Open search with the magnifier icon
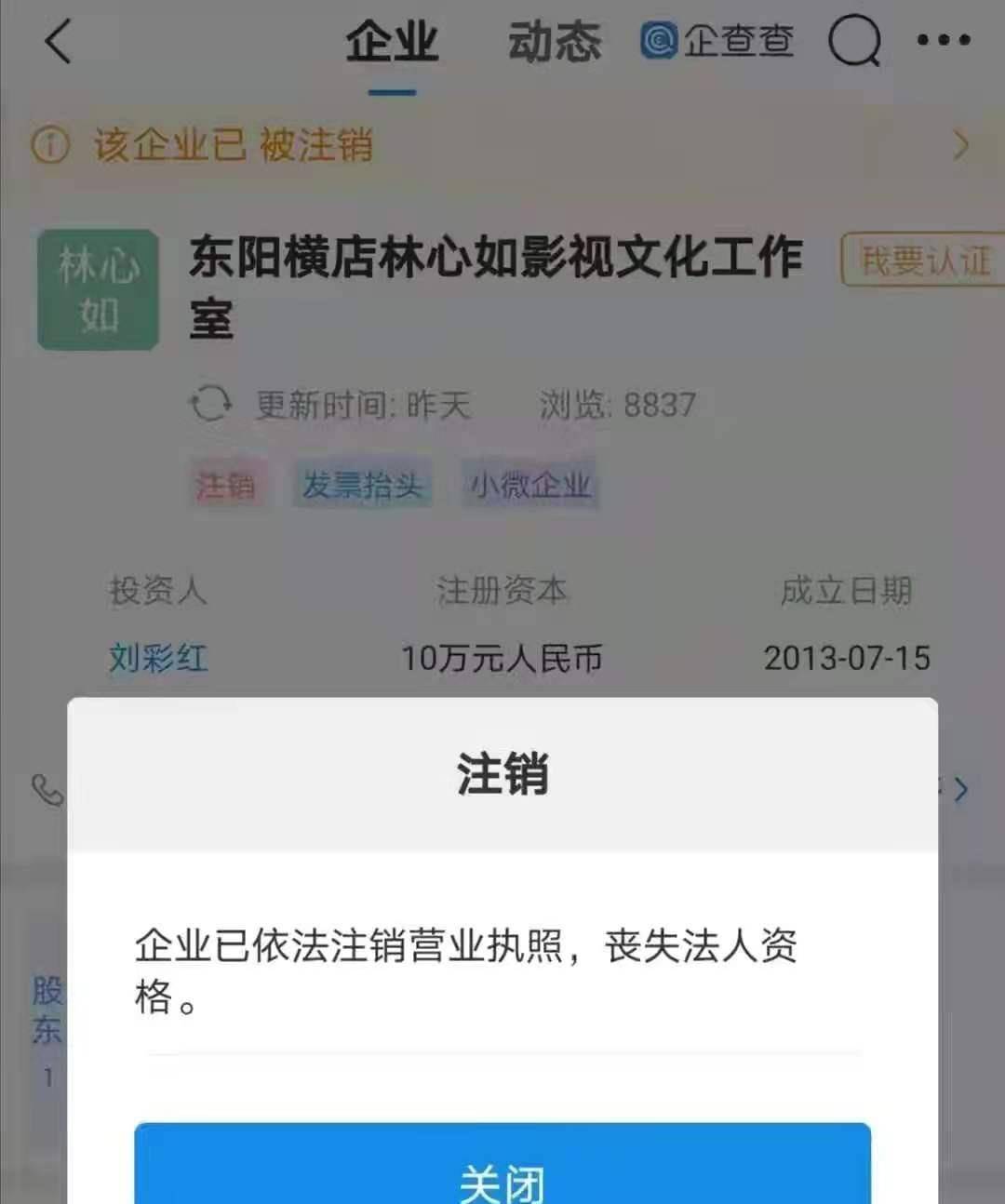1005x1204 pixels. (854, 42)
